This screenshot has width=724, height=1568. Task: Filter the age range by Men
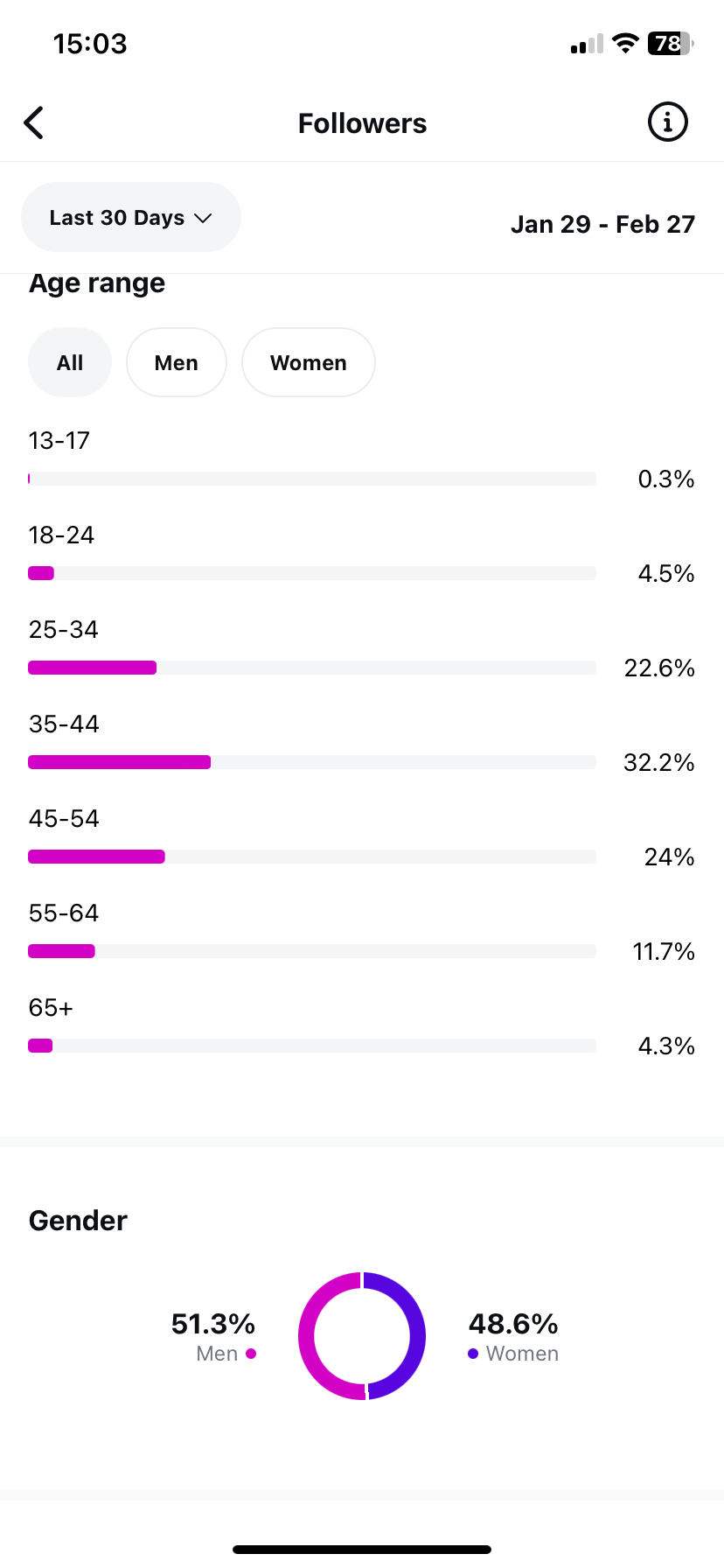(177, 362)
